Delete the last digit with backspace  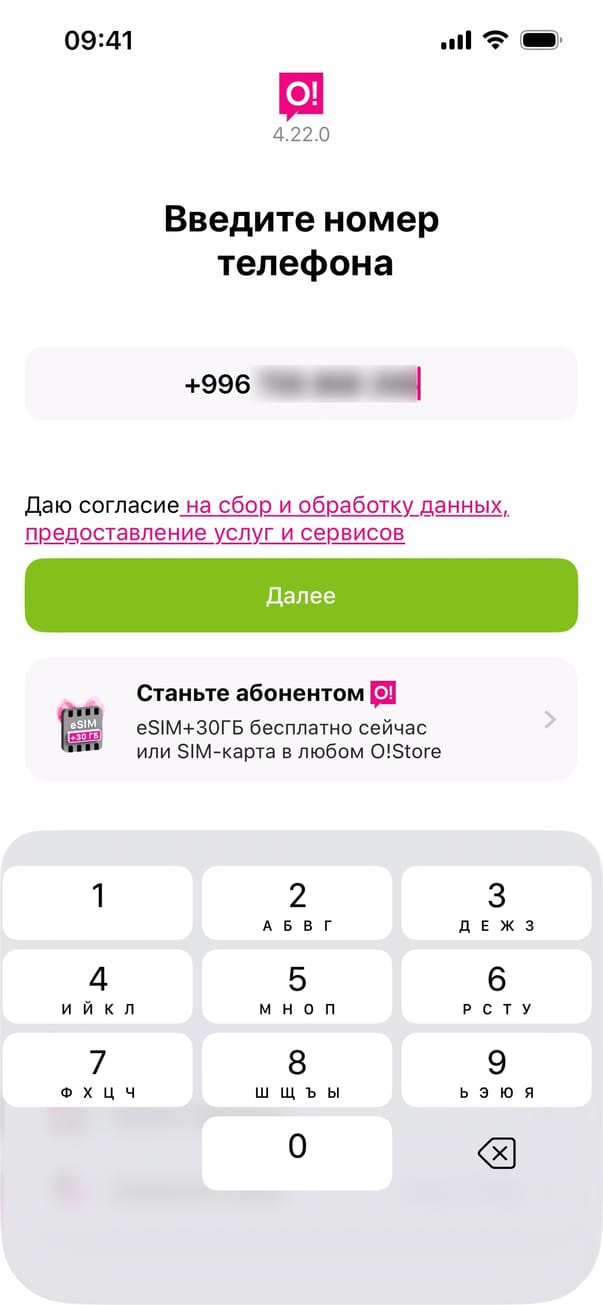(x=496, y=1155)
